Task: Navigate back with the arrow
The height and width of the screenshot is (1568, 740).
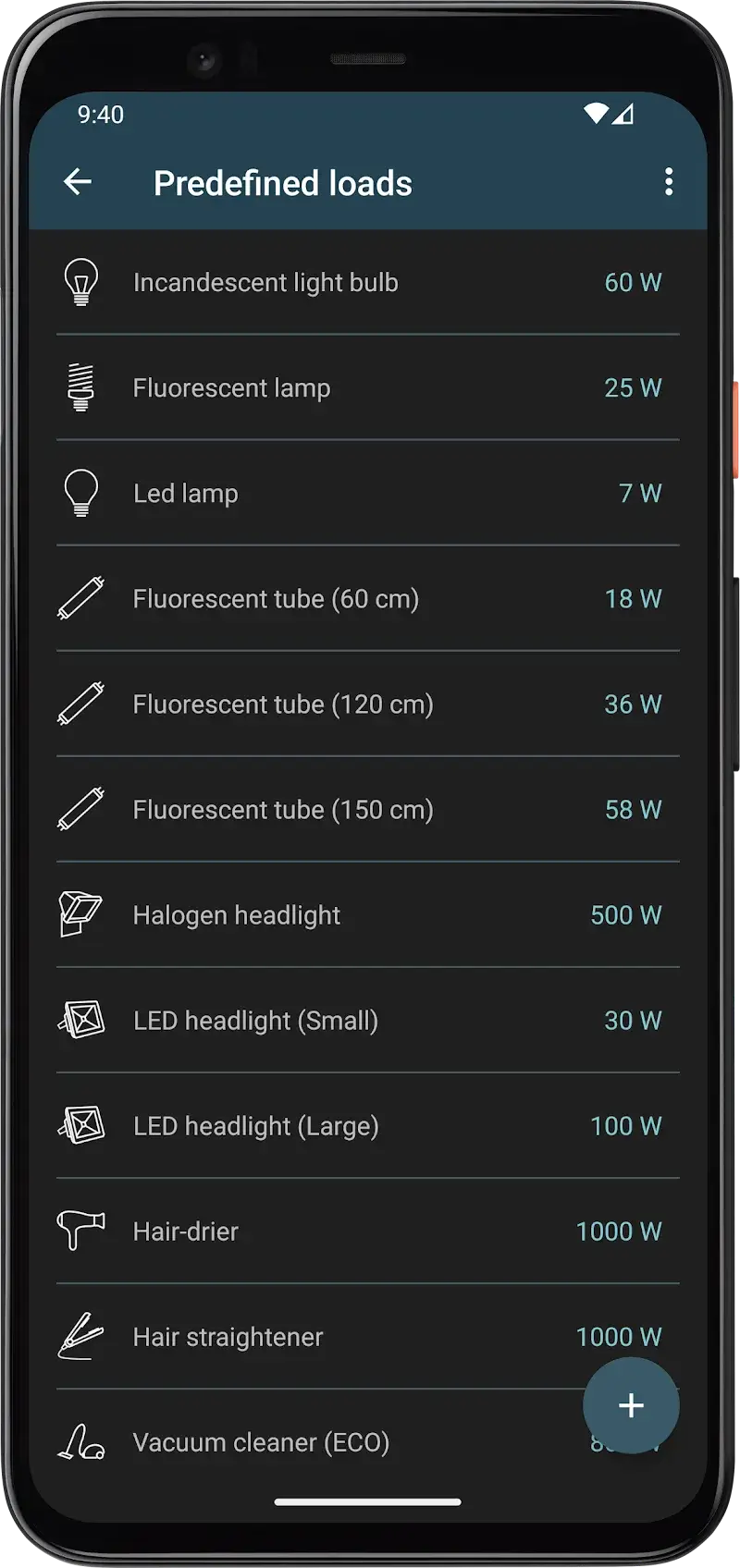Action: click(79, 182)
